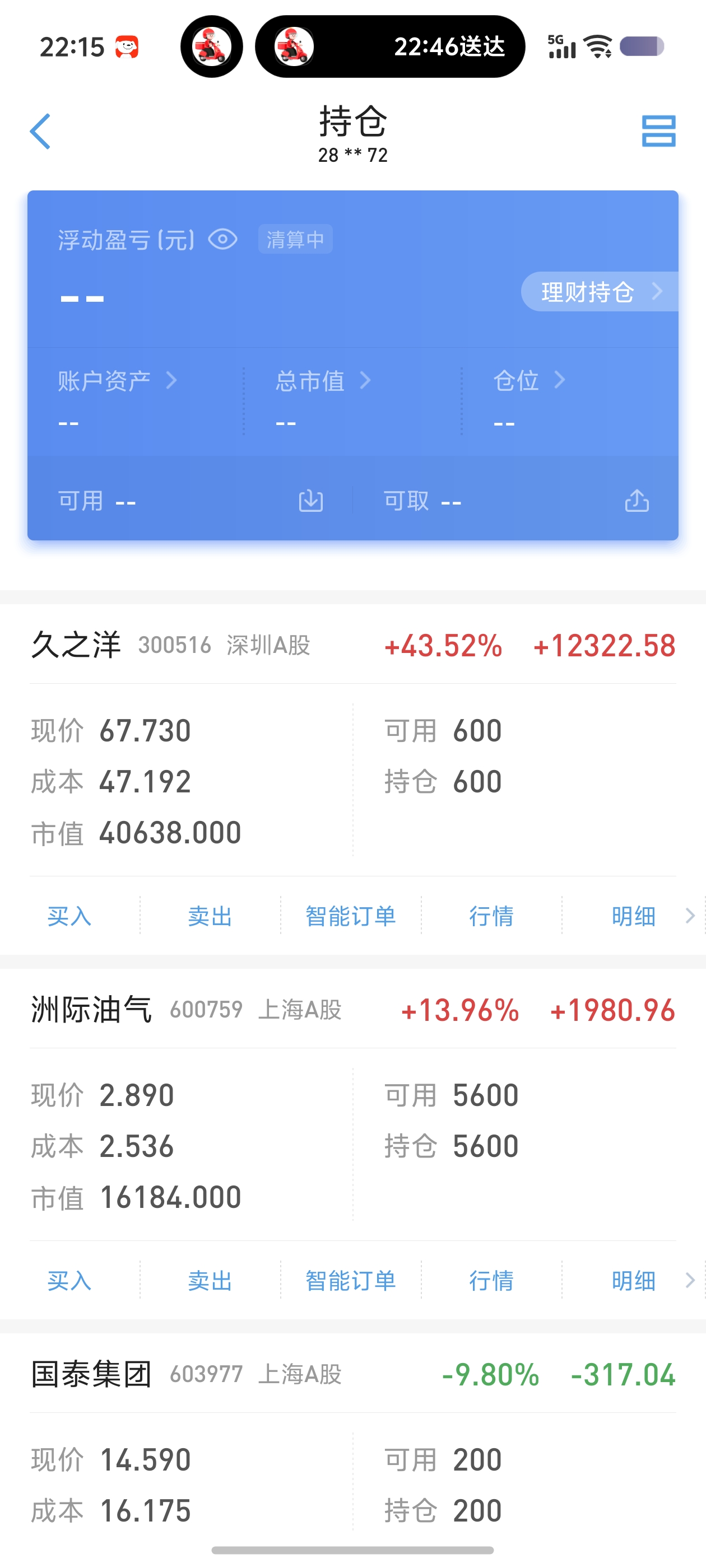706x1568 pixels.
Task: Go back from the 持仓 page
Action: 40,131
